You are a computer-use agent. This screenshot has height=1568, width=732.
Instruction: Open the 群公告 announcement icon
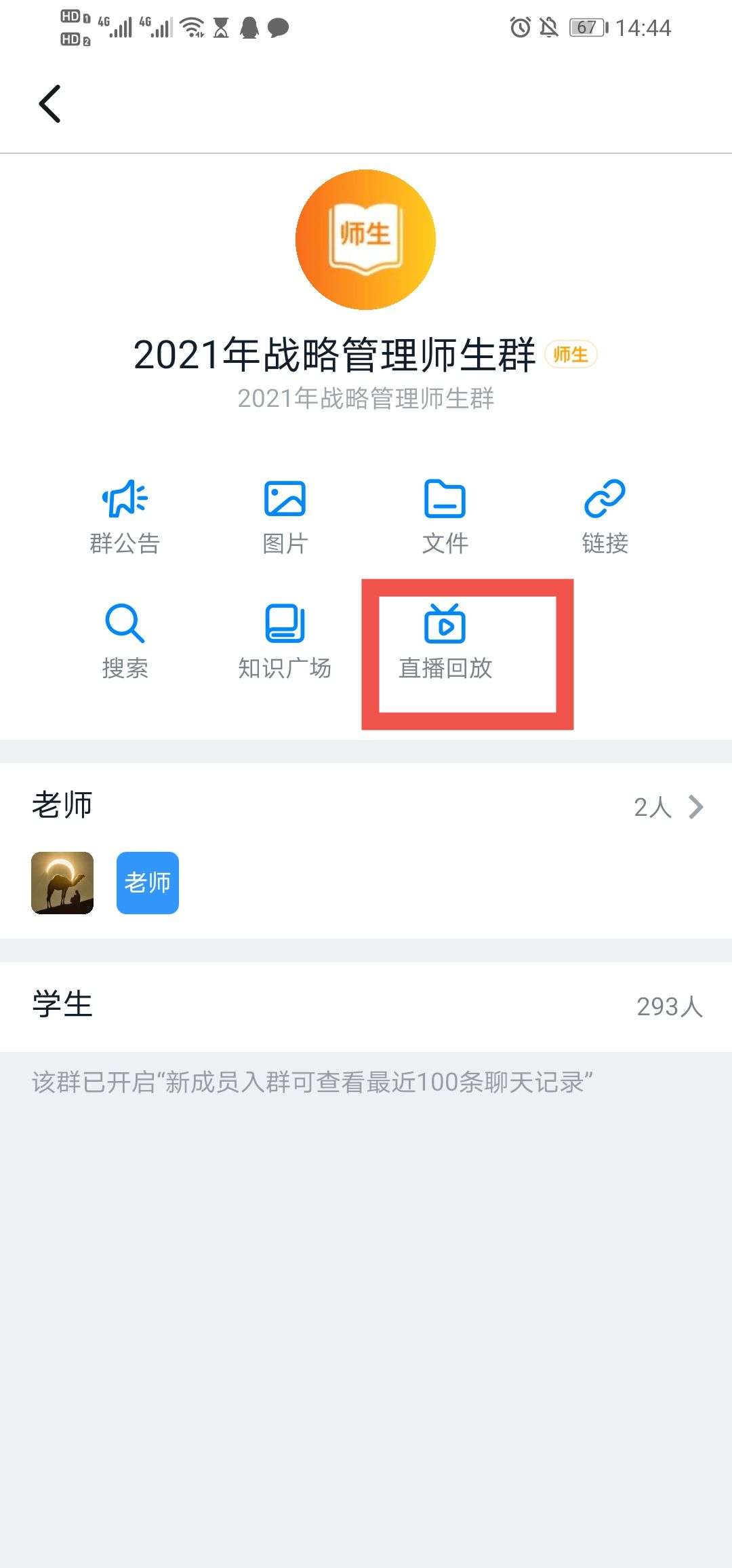[x=125, y=515]
